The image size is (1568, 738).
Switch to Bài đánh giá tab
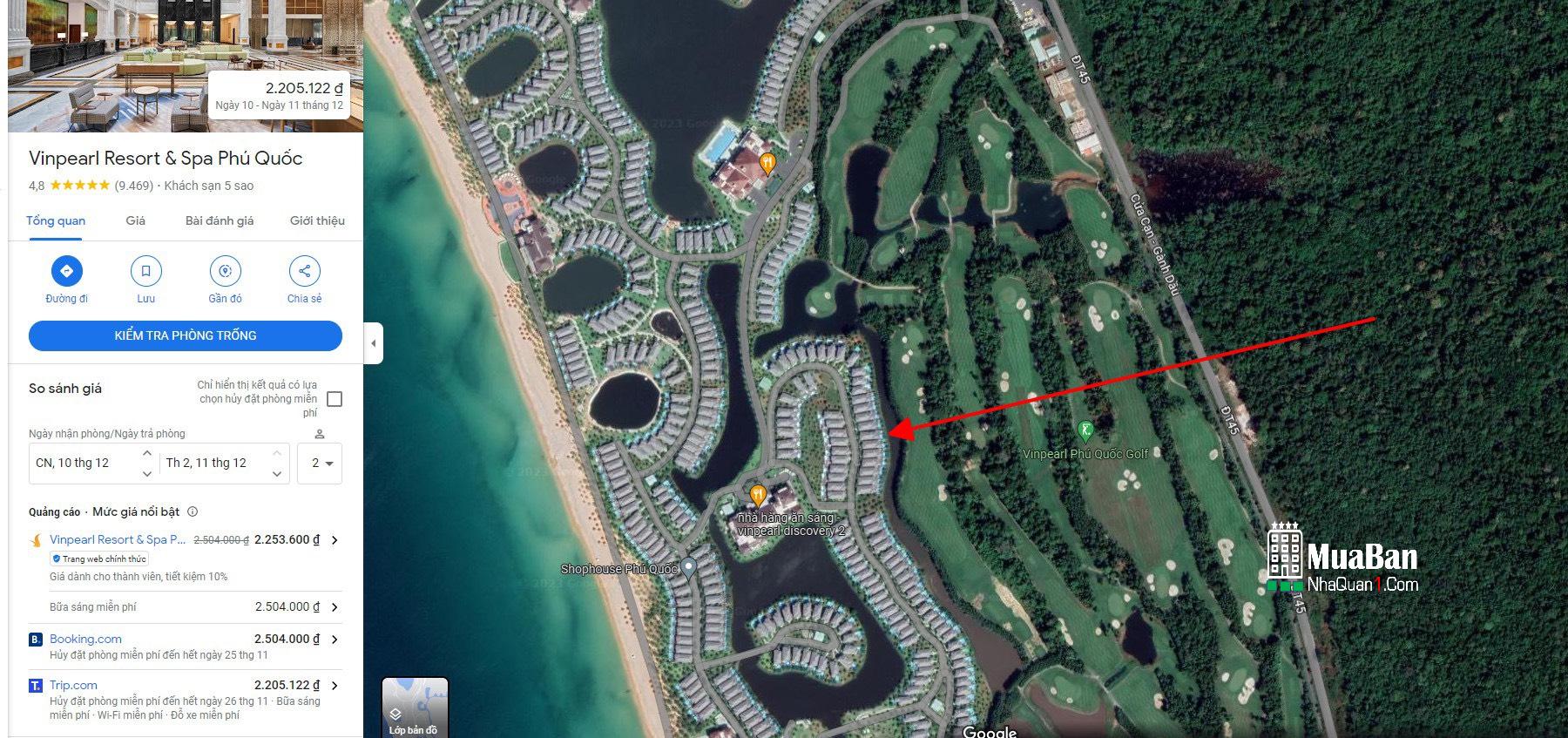[x=220, y=221]
